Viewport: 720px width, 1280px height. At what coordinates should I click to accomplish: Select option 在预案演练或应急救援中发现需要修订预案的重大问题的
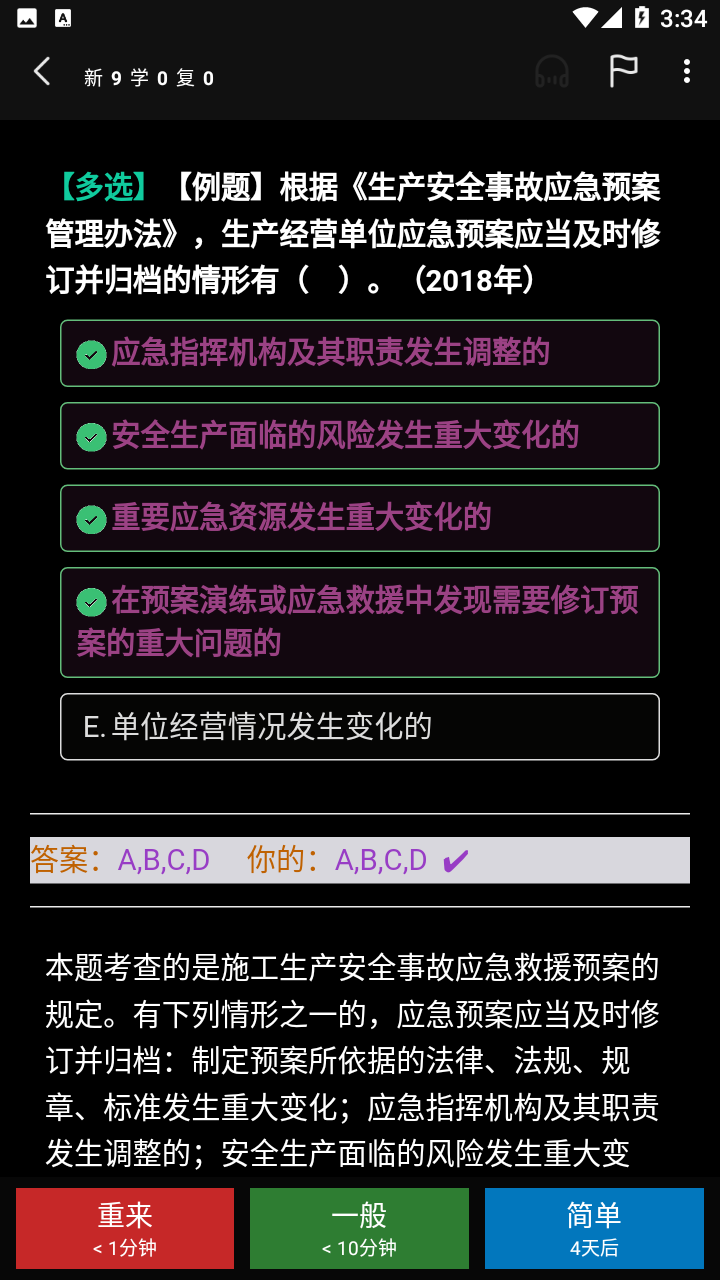click(360, 622)
